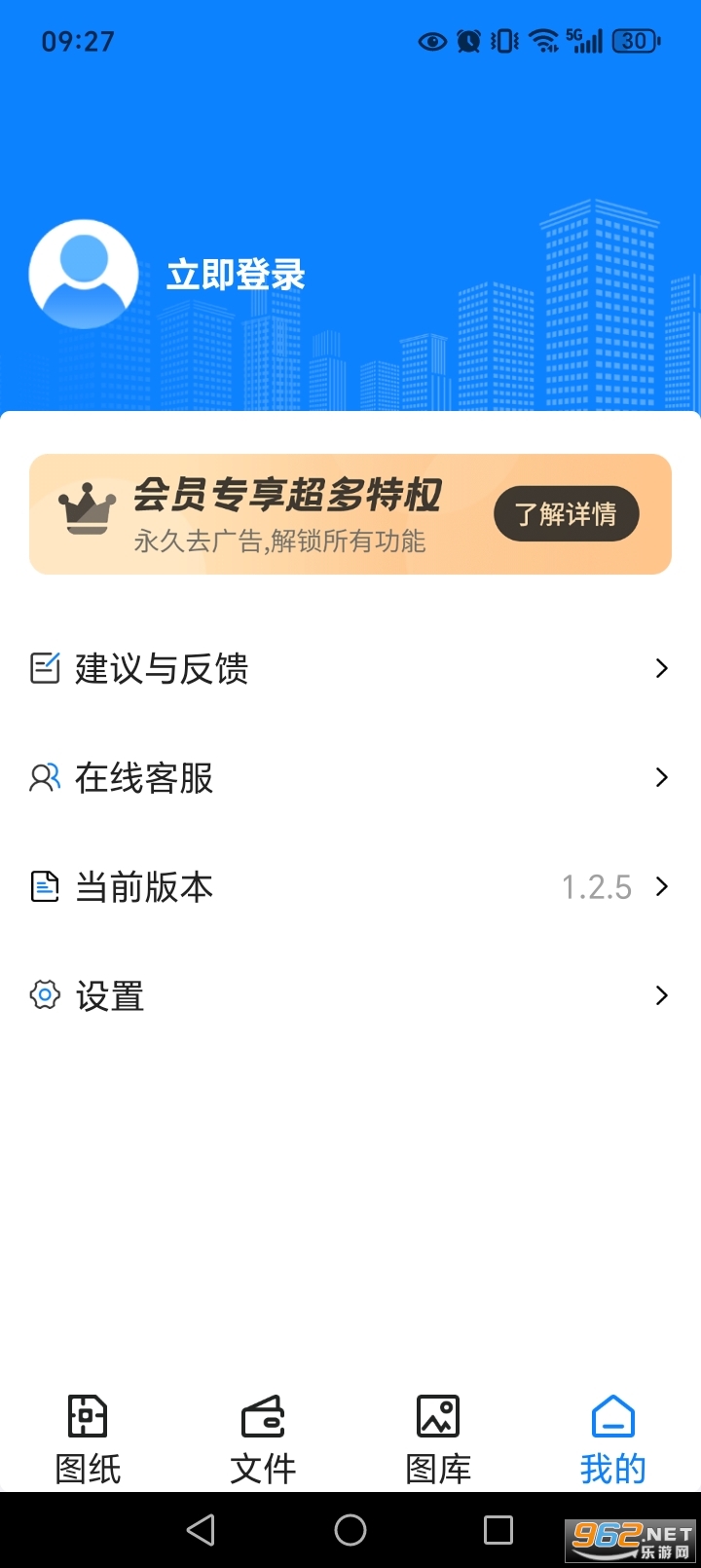Open the 图库 gallery icon
The image size is (701, 1568).
(436, 1418)
